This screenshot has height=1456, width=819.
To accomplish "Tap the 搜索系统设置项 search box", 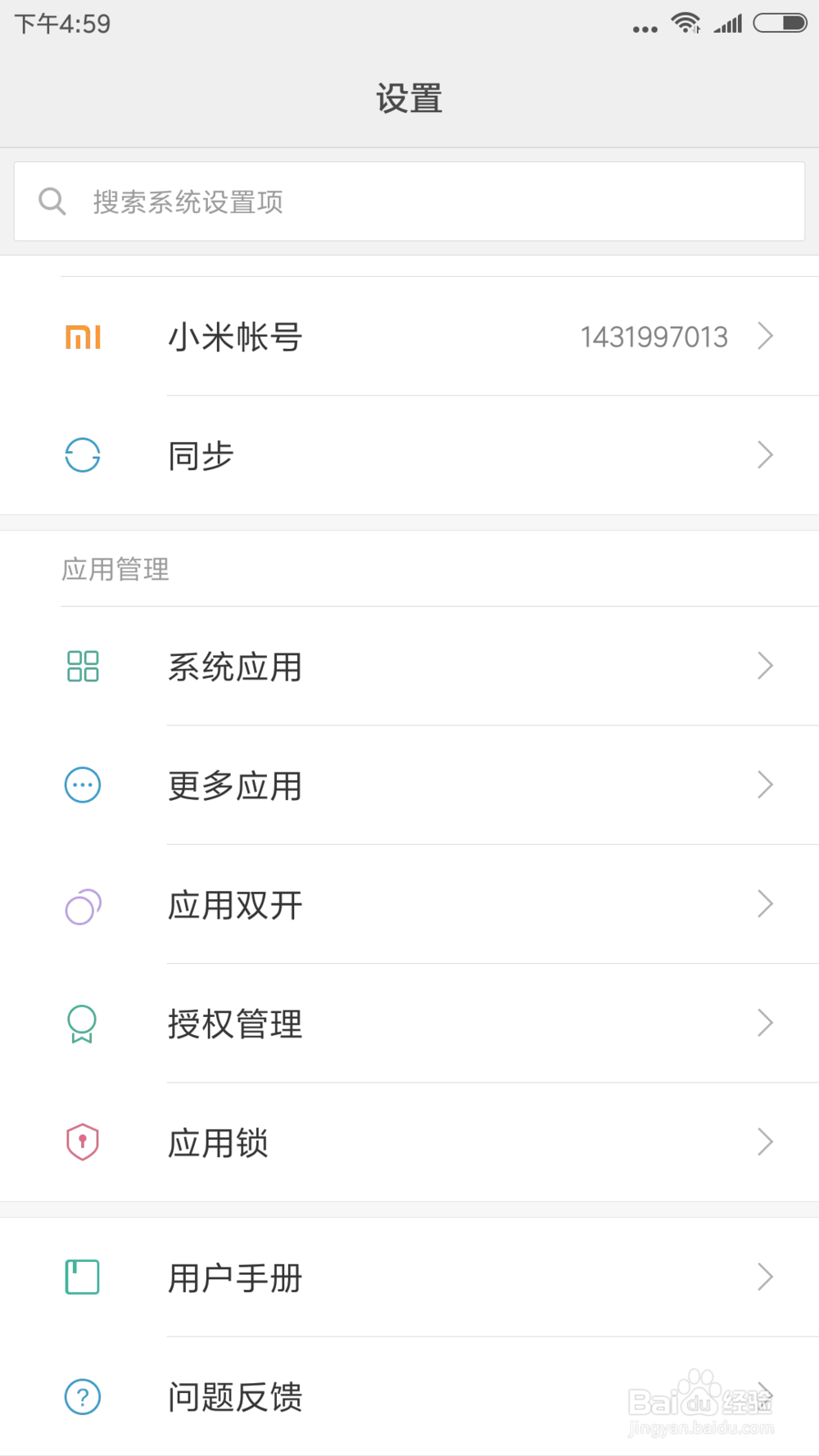I will (x=409, y=201).
